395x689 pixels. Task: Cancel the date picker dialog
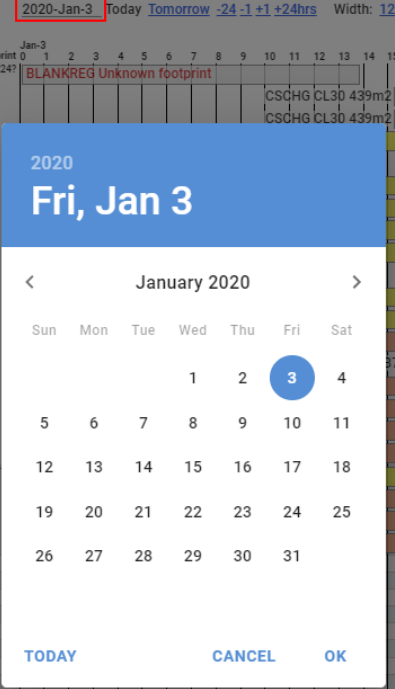244,656
